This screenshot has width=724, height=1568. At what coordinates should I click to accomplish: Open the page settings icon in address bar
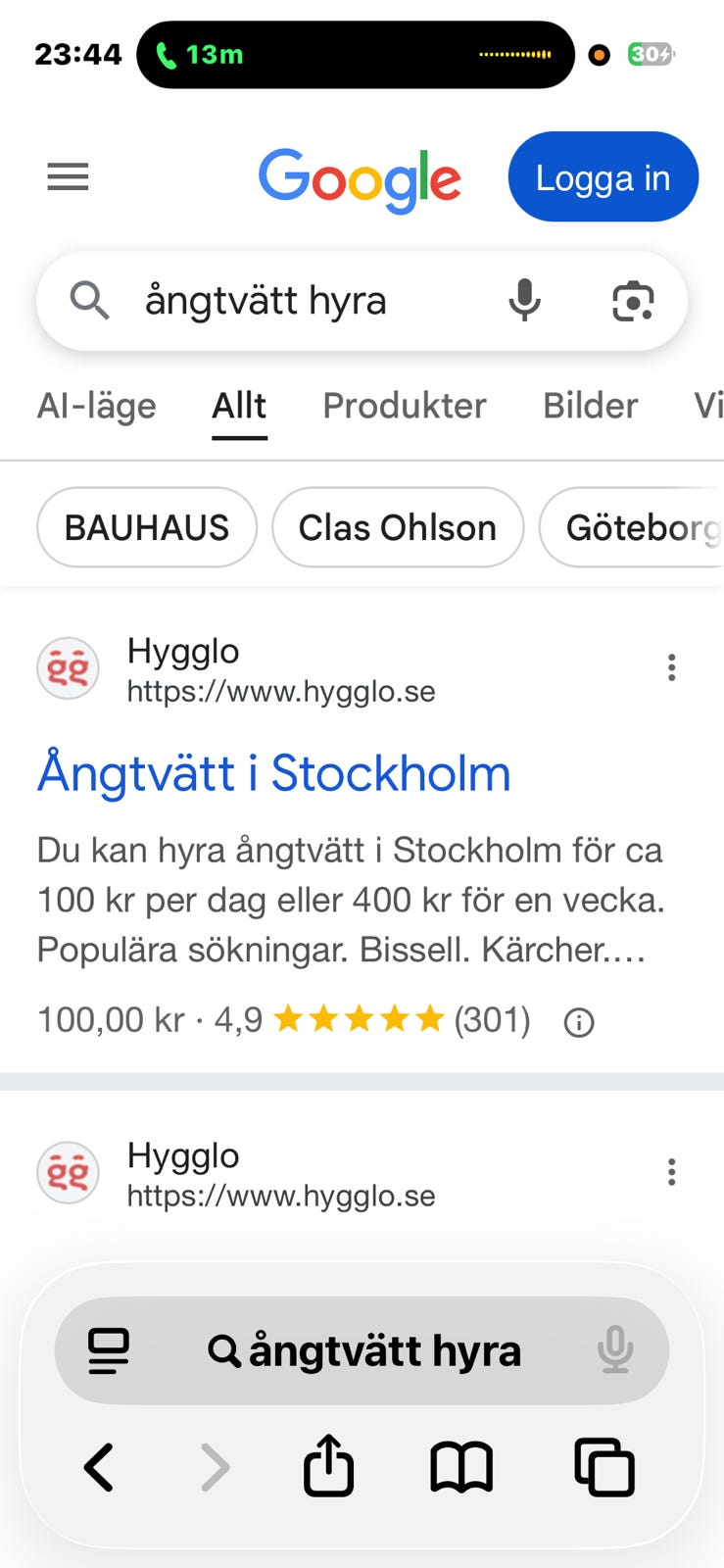109,1350
